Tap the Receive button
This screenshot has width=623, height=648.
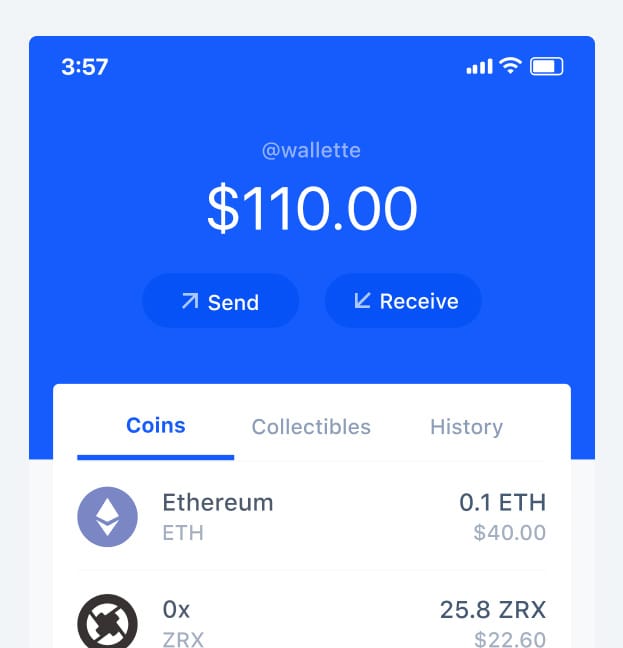point(403,301)
